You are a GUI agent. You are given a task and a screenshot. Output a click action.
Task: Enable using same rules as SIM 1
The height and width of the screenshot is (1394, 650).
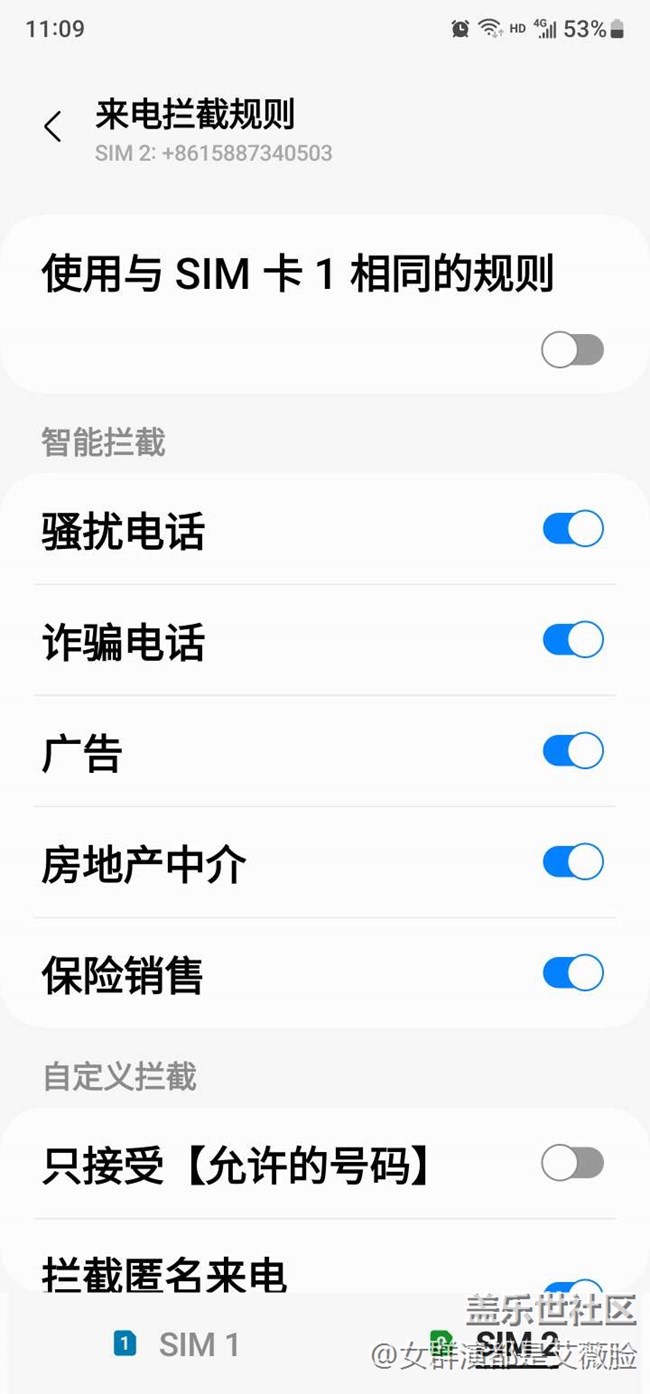(x=572, y=351)
